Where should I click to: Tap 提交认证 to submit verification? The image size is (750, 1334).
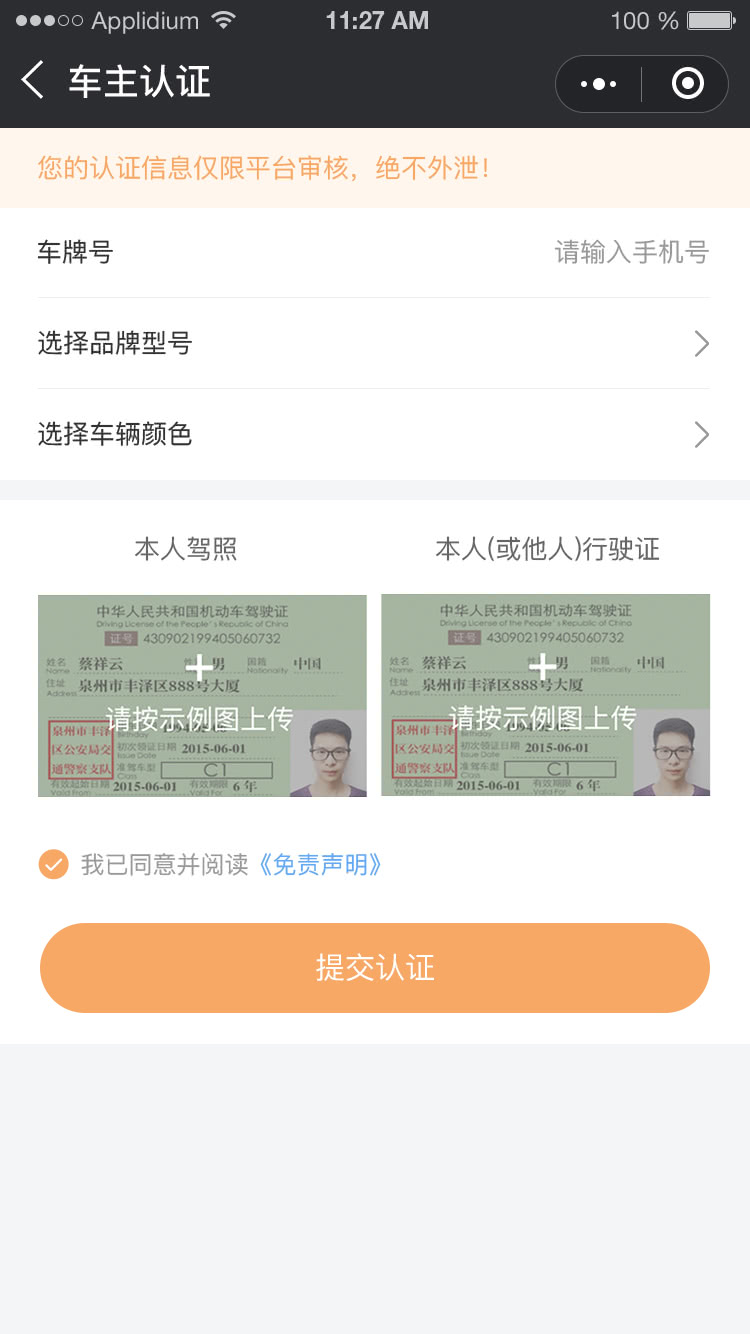click(375, 968)
